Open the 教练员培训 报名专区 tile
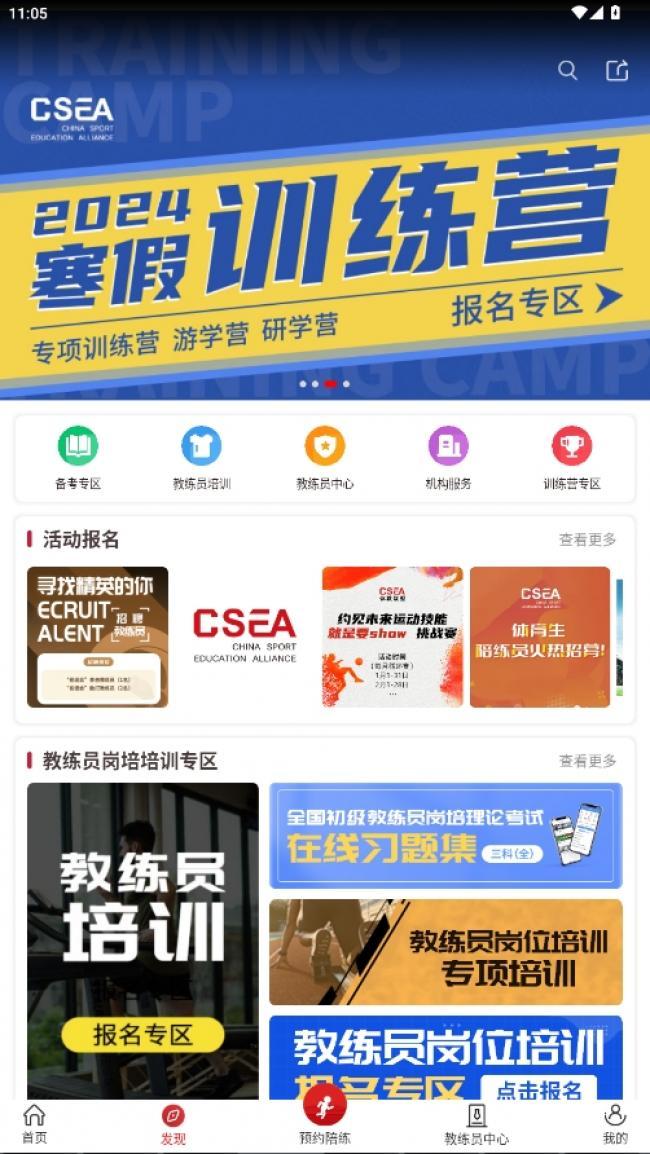 (x=142, y=940)
